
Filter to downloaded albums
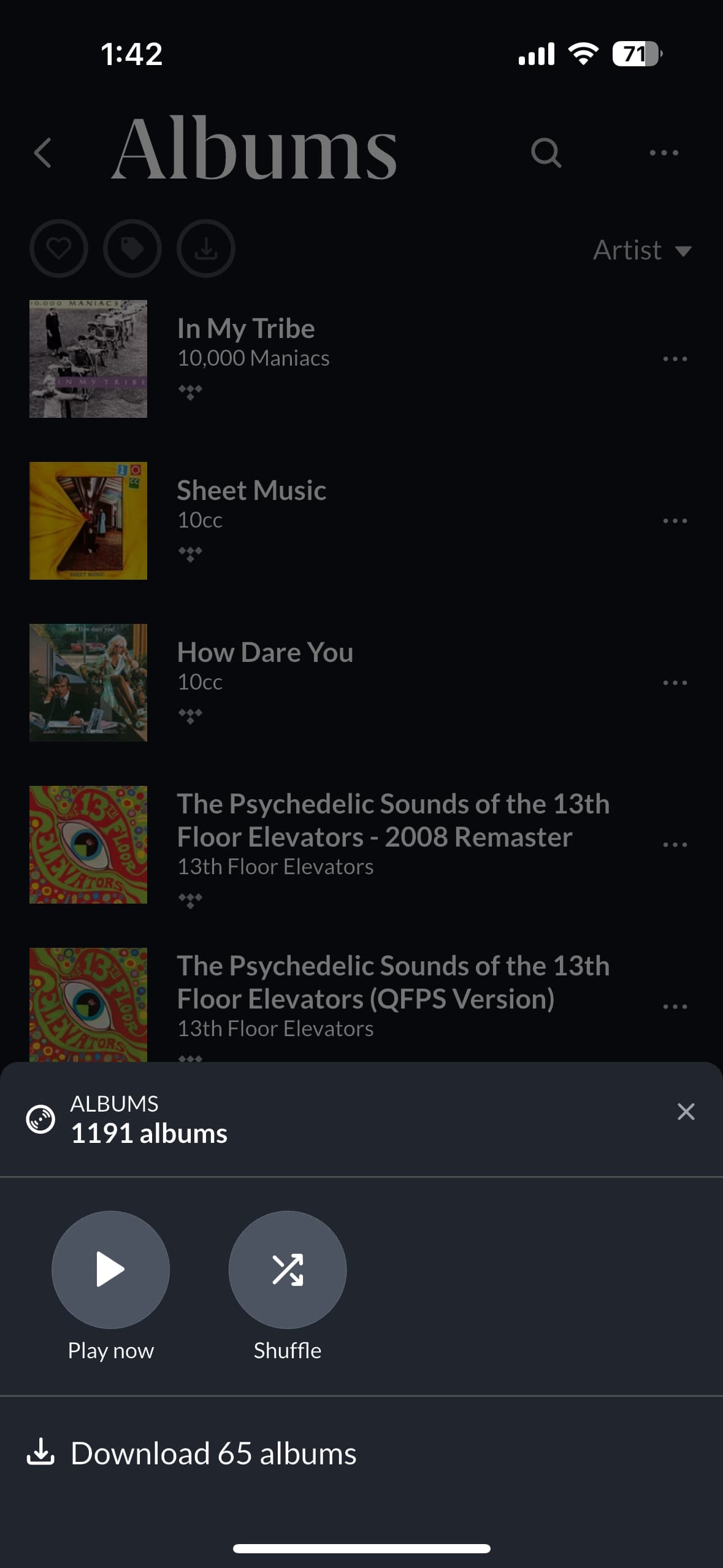pyautogui.click(x=206, y=248)
